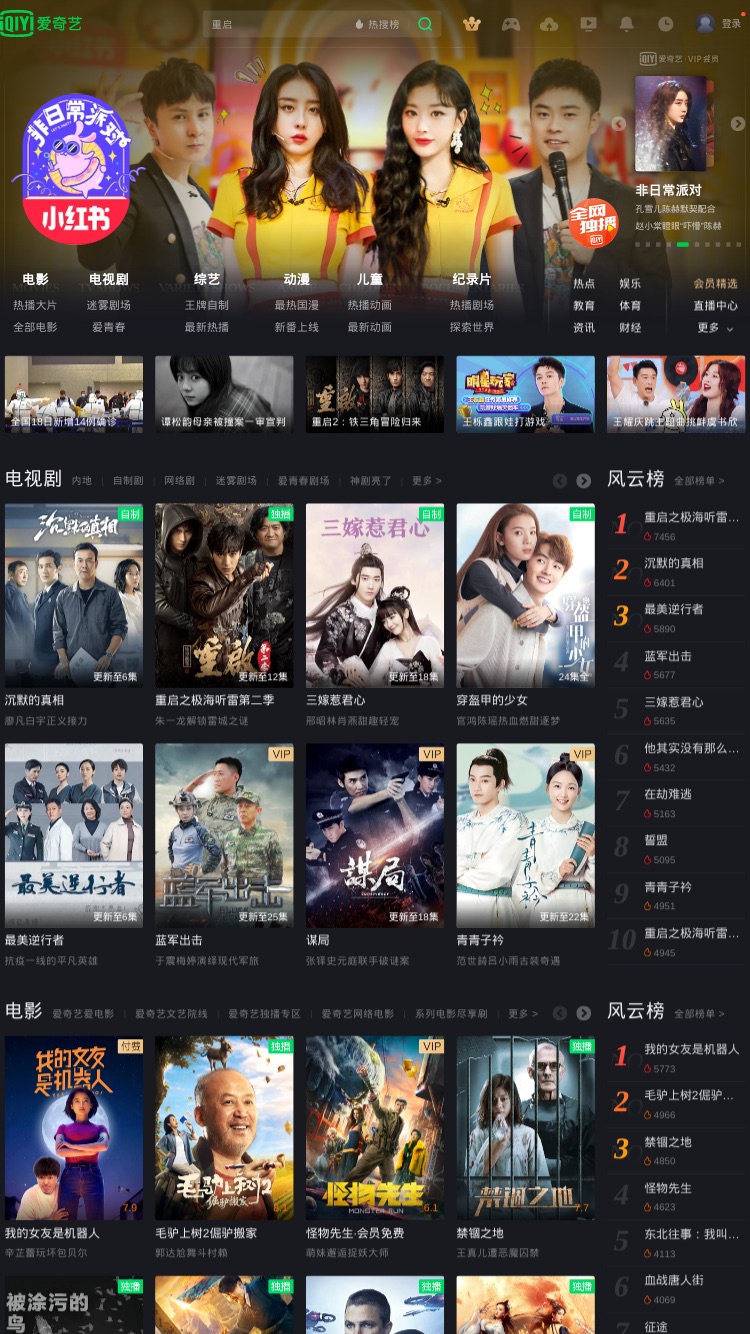Open watch history clock icon
Screen dimensions: 750x1334
[x=665, y=24]
